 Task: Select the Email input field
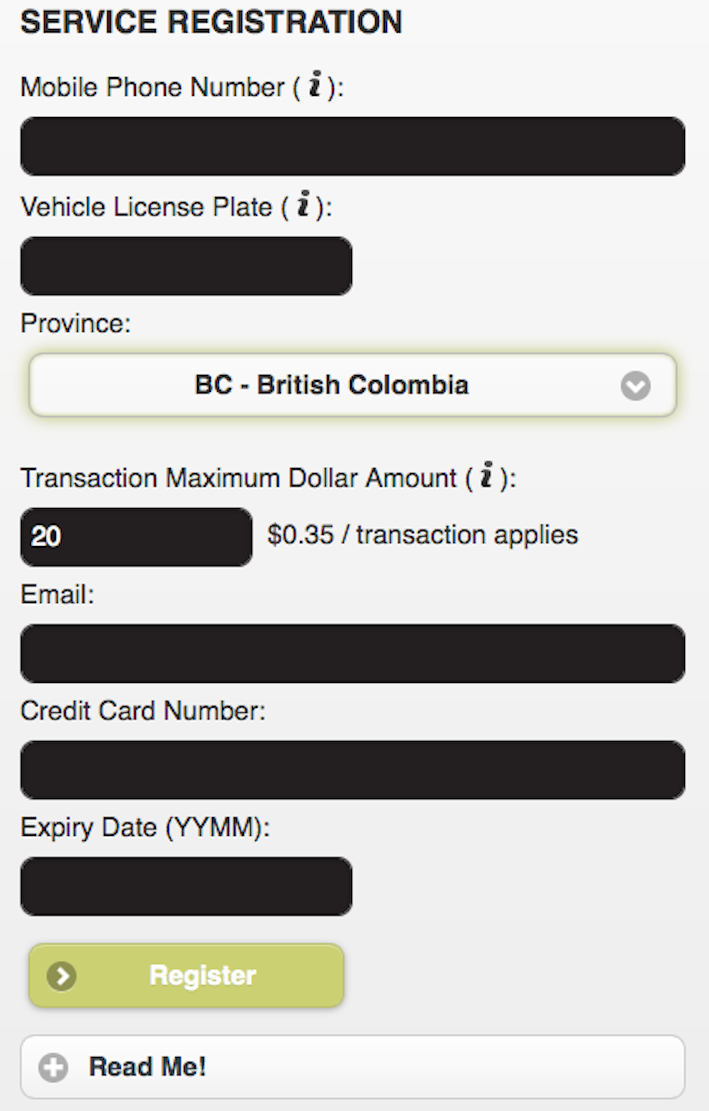(x=352, y=654)
